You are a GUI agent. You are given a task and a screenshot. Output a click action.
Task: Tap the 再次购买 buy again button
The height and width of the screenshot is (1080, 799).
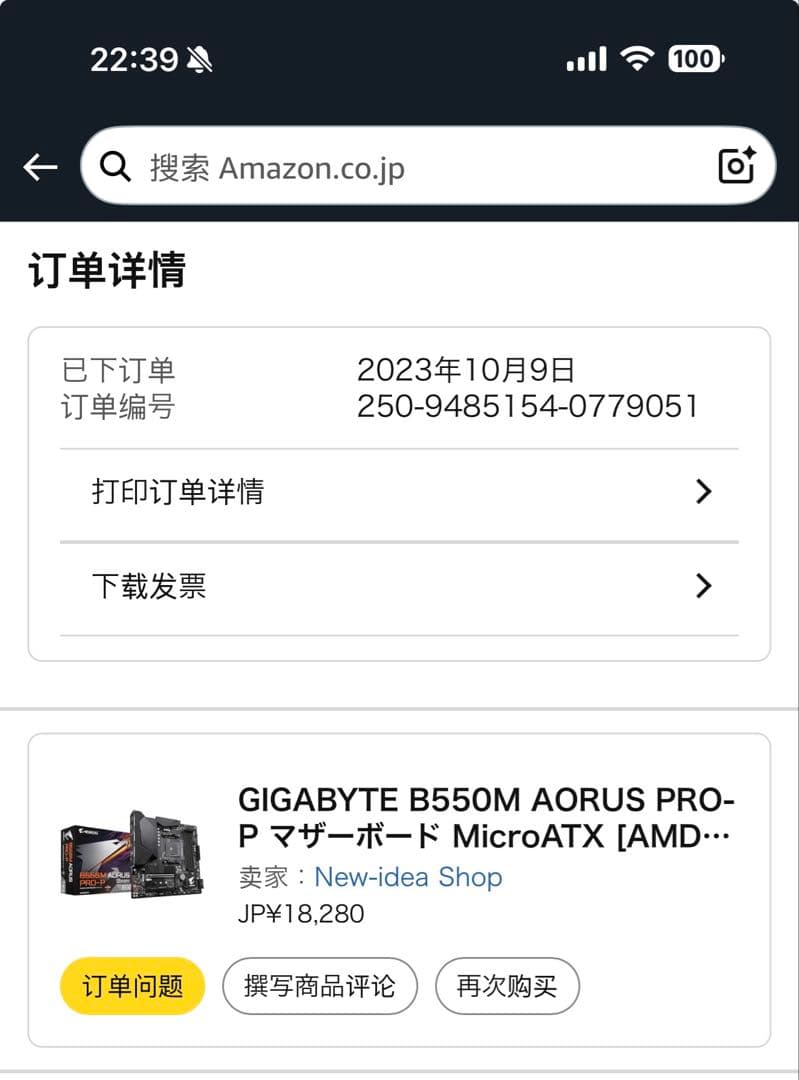[x=507, y=986]
